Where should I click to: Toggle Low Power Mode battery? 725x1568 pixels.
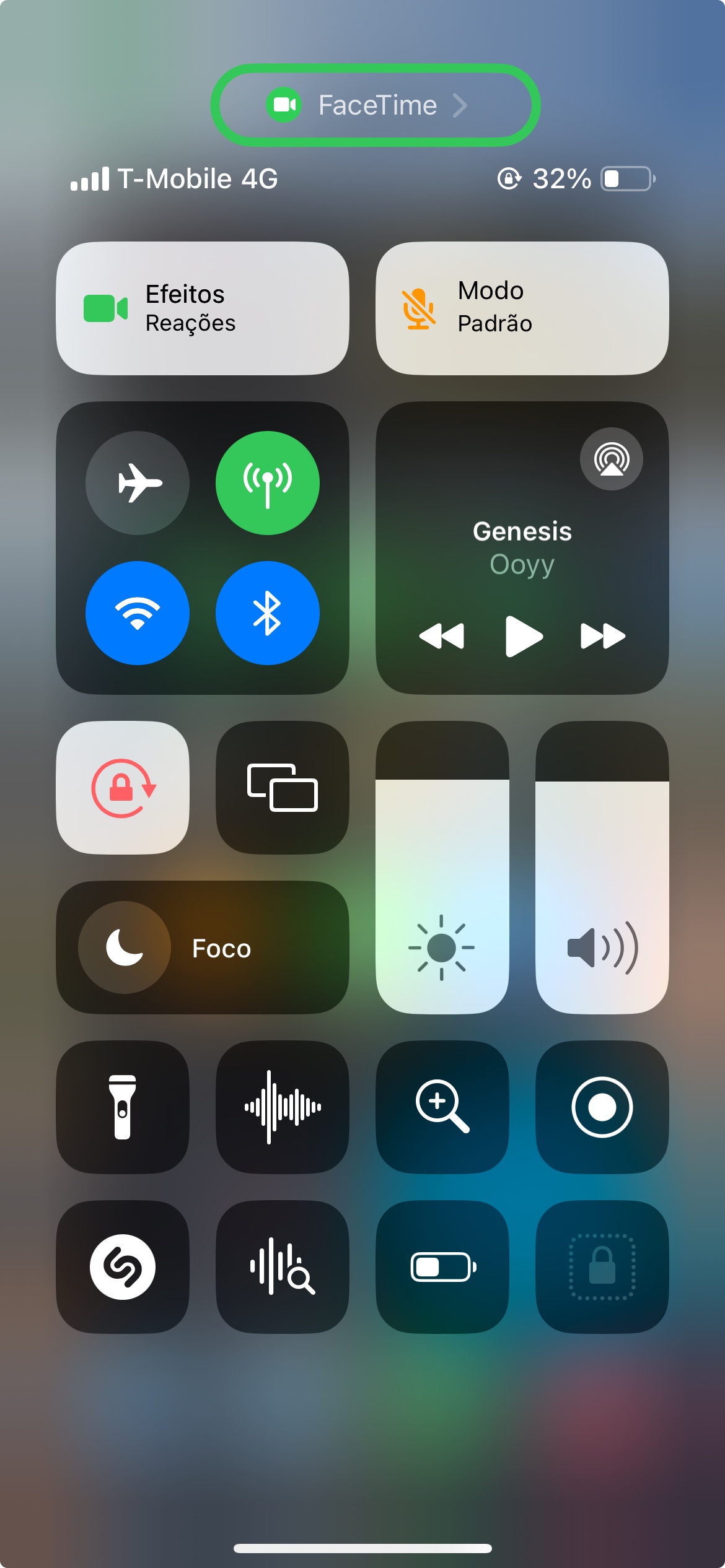coord(442,1267)
